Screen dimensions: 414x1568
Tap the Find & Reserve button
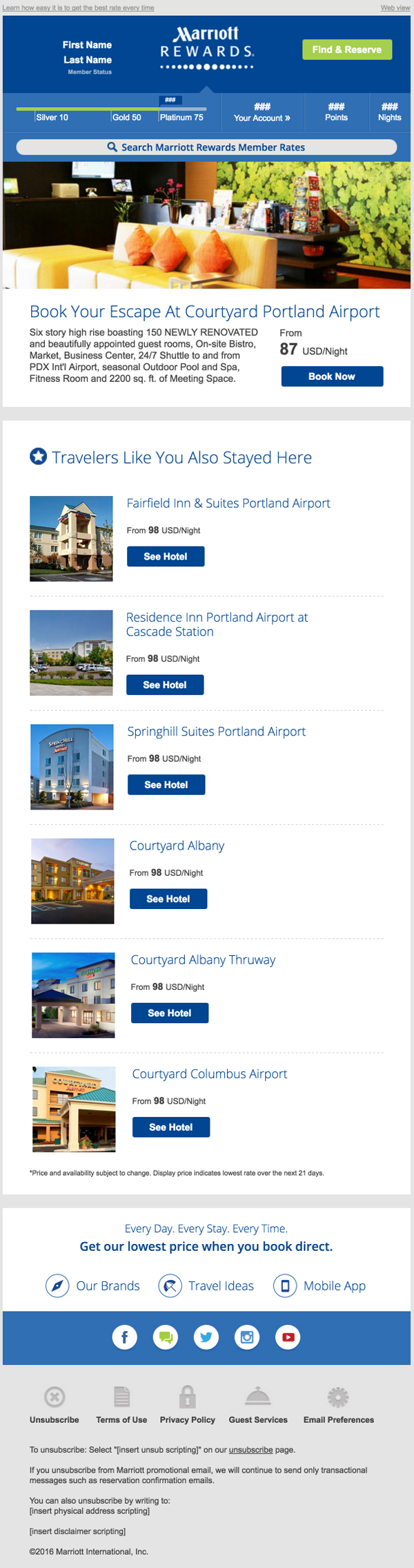tap(346, 50)
